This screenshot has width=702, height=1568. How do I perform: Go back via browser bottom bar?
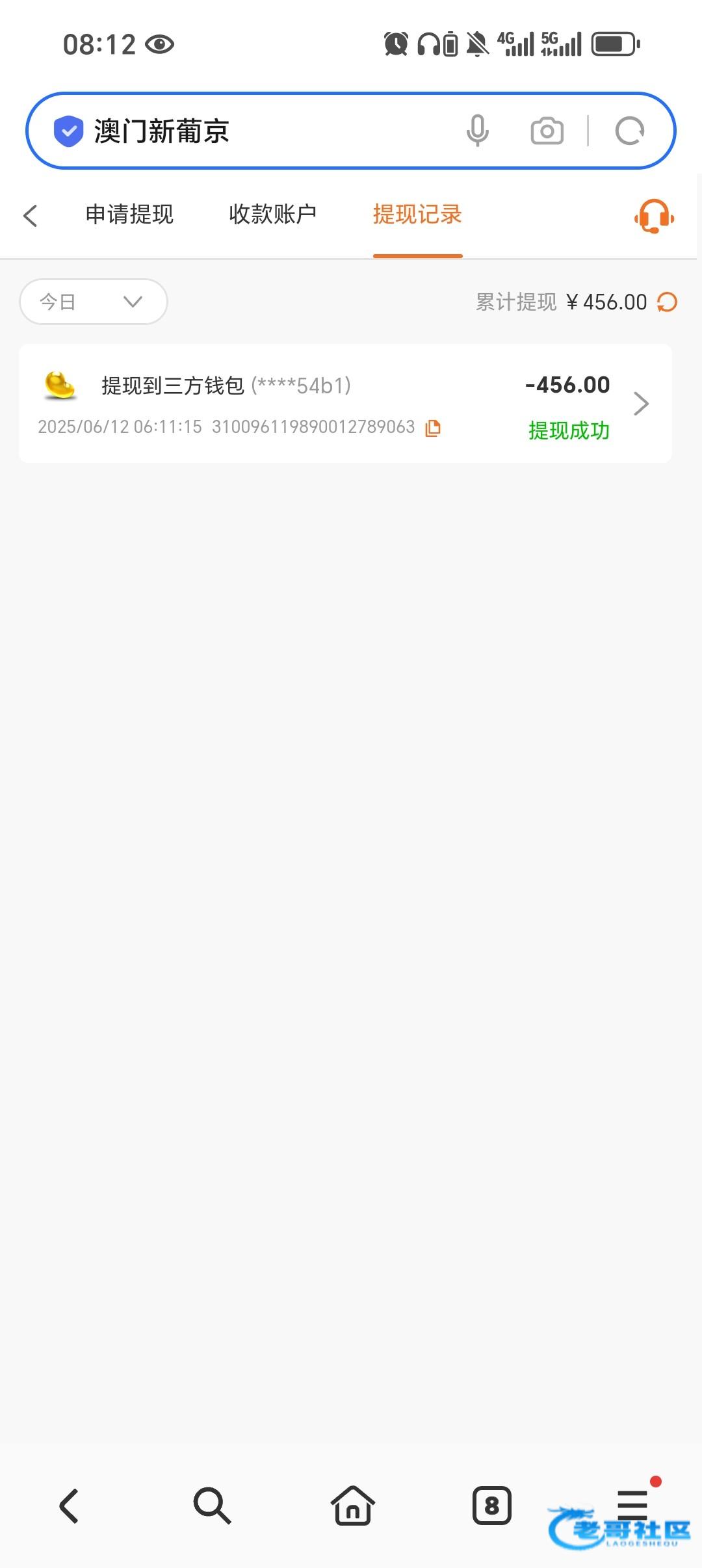tap(70, 1506)
